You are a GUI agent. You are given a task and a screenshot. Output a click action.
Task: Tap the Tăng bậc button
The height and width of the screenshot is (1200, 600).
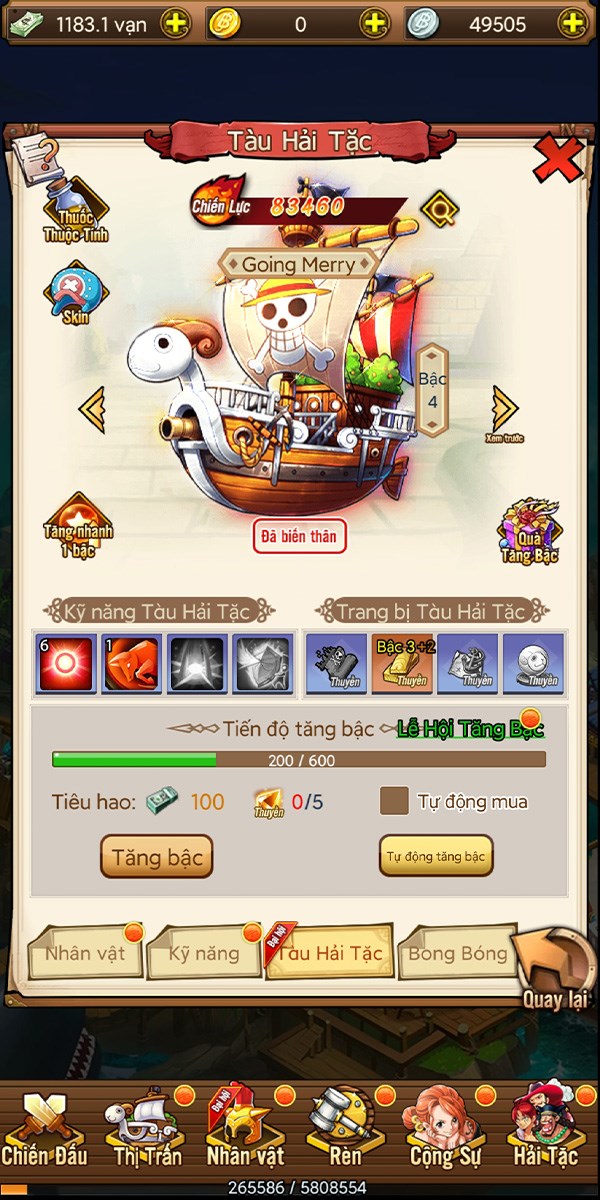pos(157,857)
